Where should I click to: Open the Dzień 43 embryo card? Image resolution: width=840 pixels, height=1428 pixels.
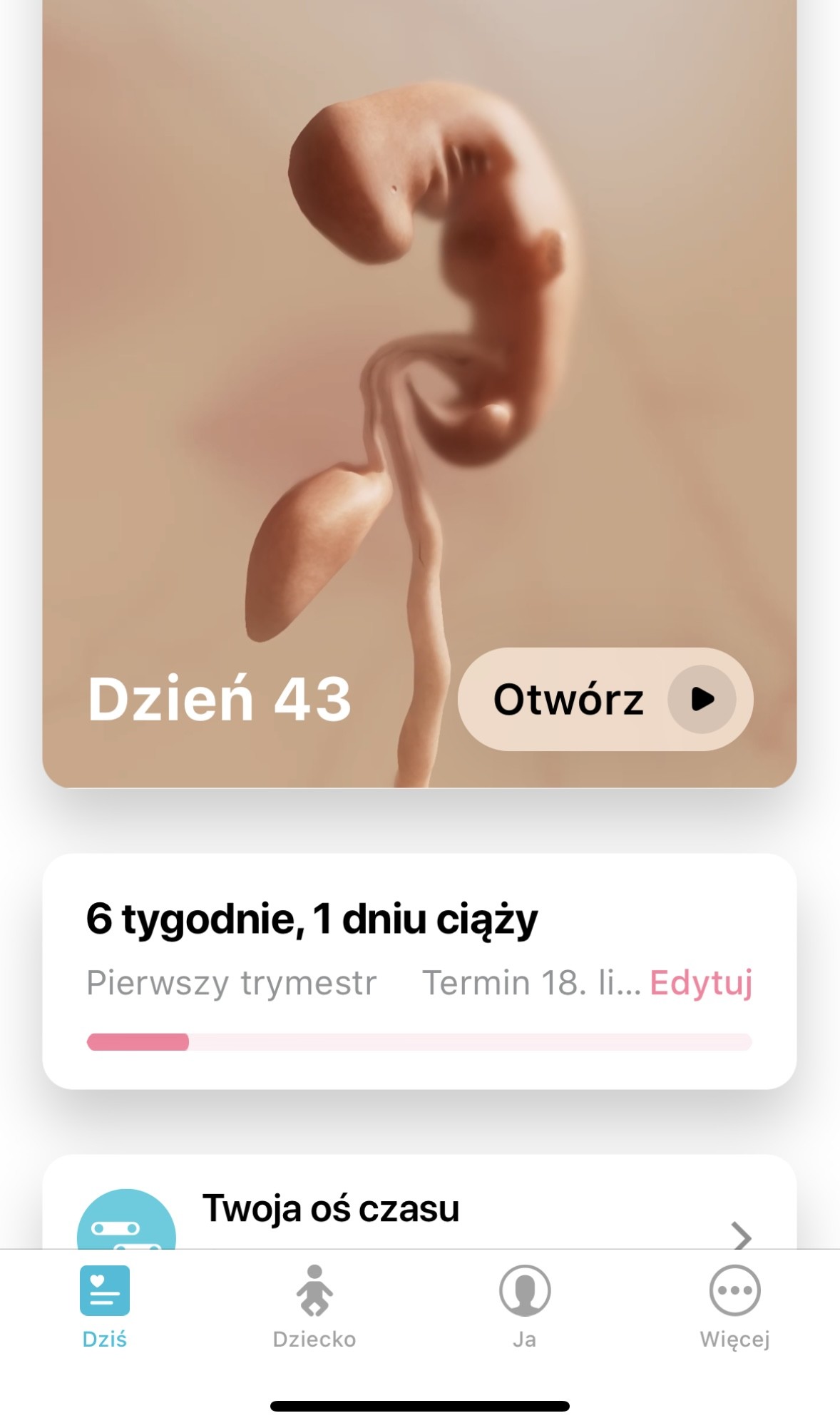419,357
